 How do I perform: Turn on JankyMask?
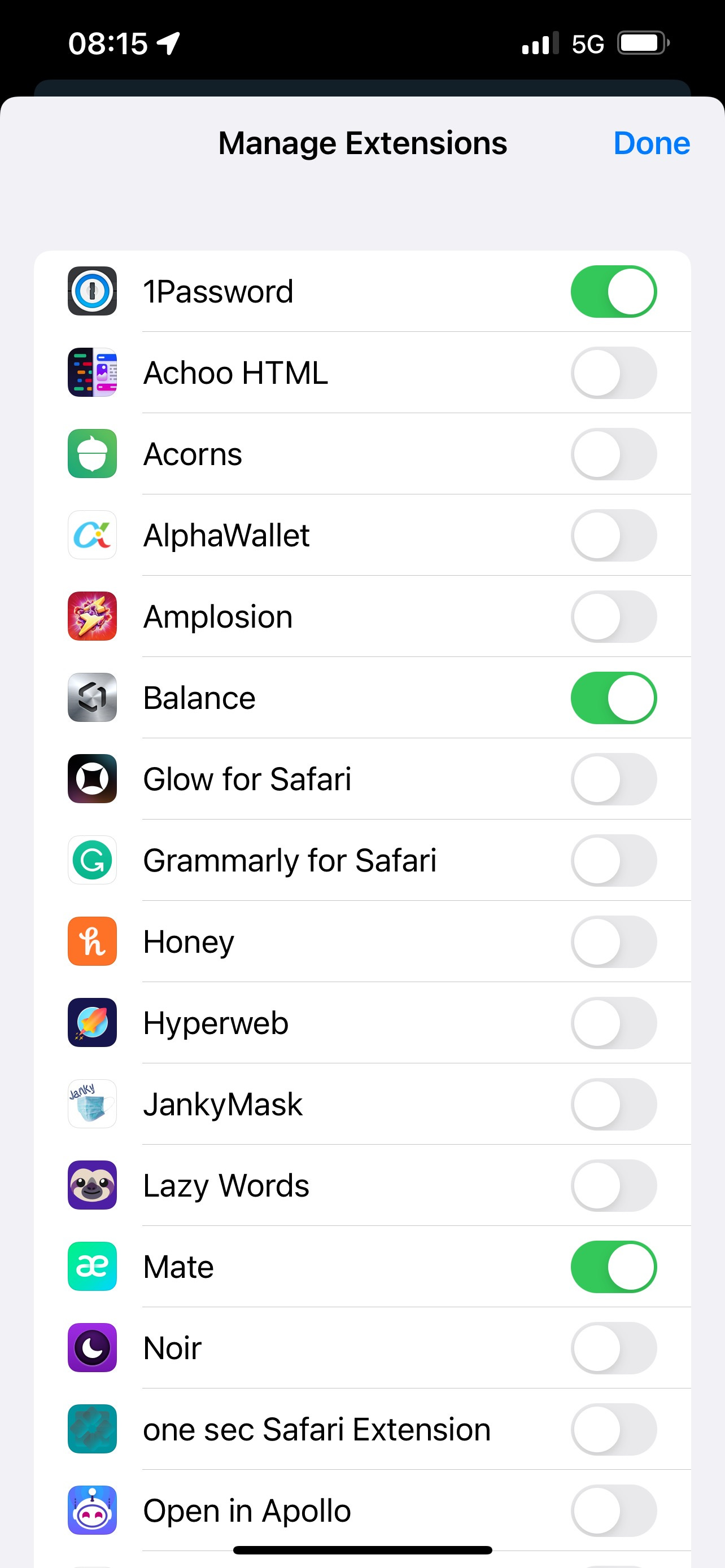coord(614,1104)
